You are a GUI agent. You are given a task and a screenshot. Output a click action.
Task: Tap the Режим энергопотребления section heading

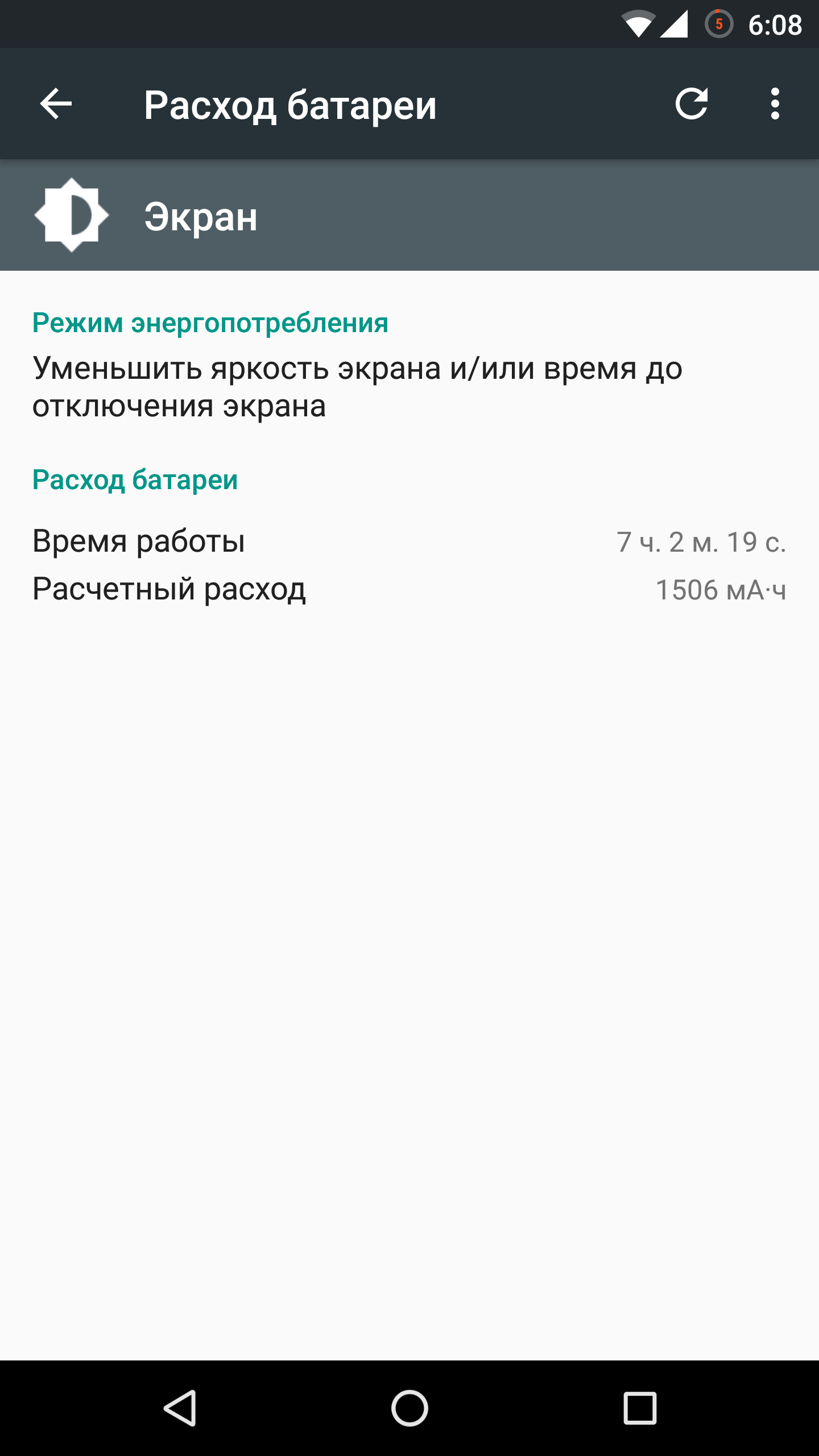(x=210, y=323)
